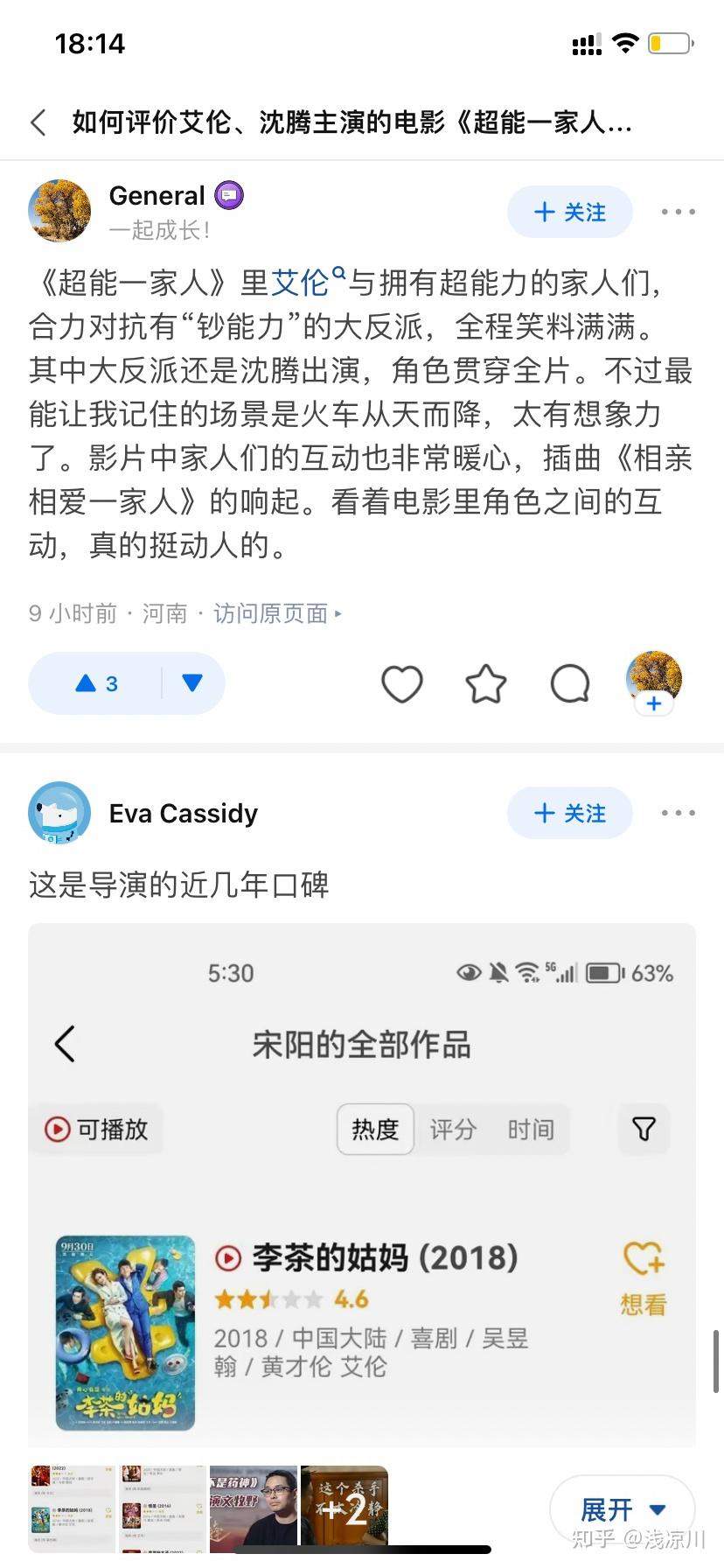724x1568 pixels.
Task: View Eva Cassidy's screenshot of 宋阳的全部作品
Action: pos(362,1181)
